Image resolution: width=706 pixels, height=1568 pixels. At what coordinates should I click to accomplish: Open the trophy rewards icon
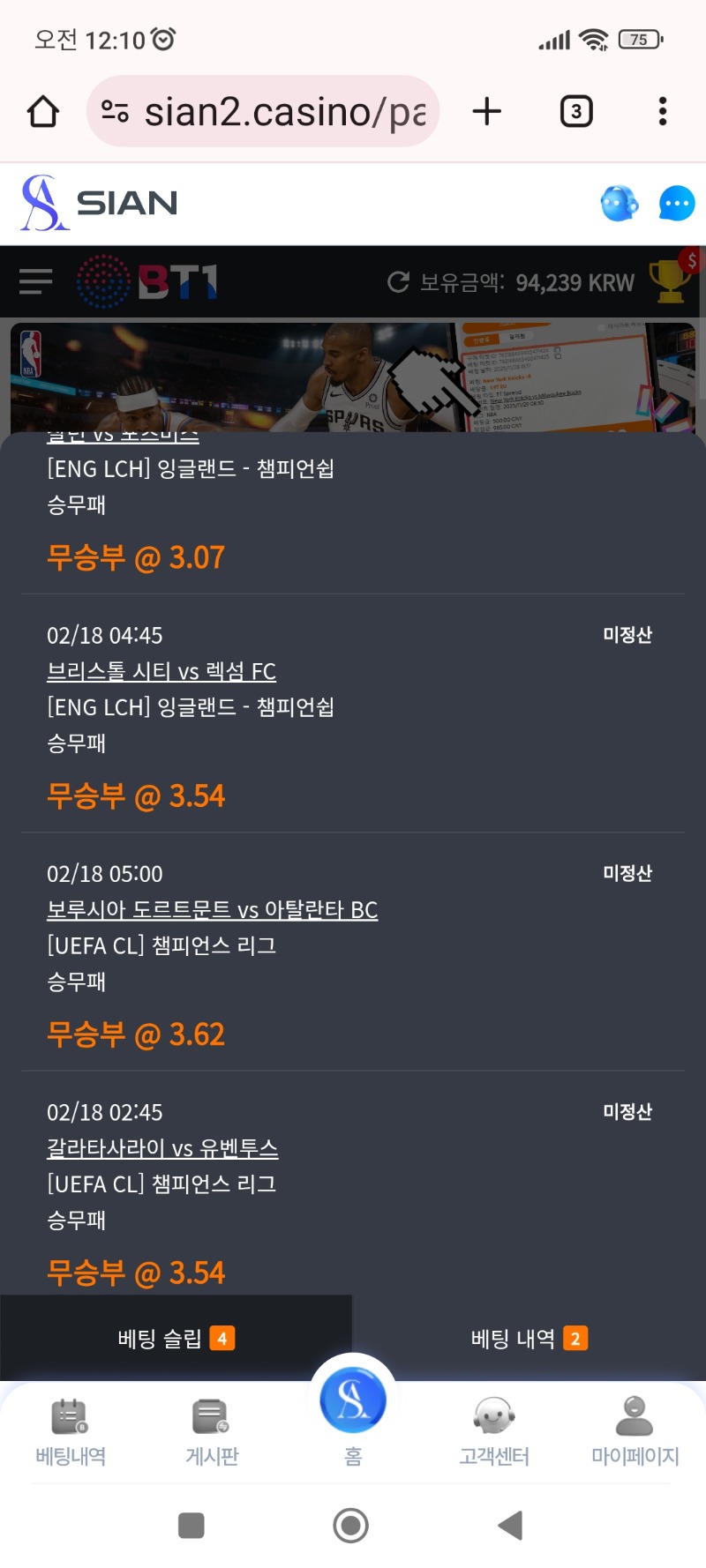pyautogui.click(x=671, y=280)
